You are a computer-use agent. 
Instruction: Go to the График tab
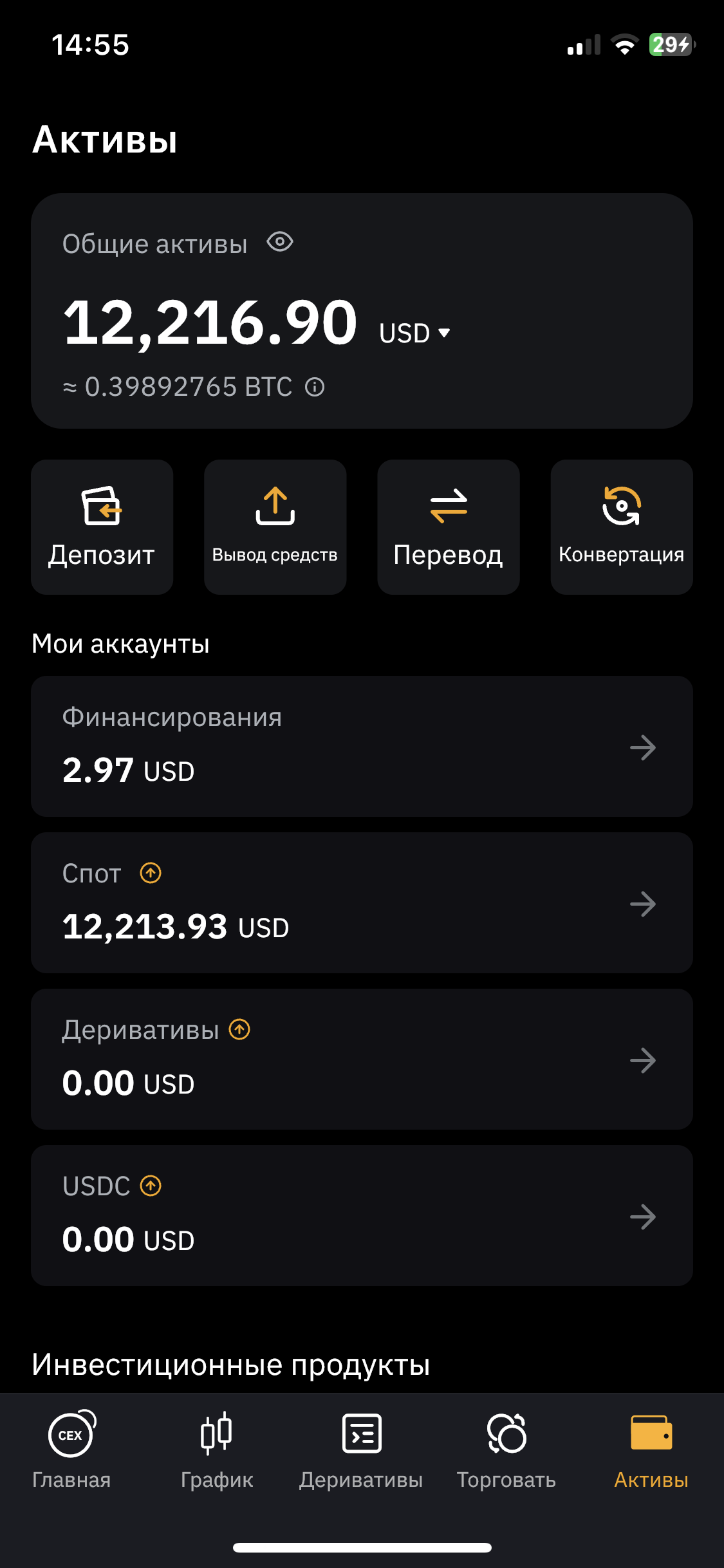pyautogui.click(x=217, y=1450)
